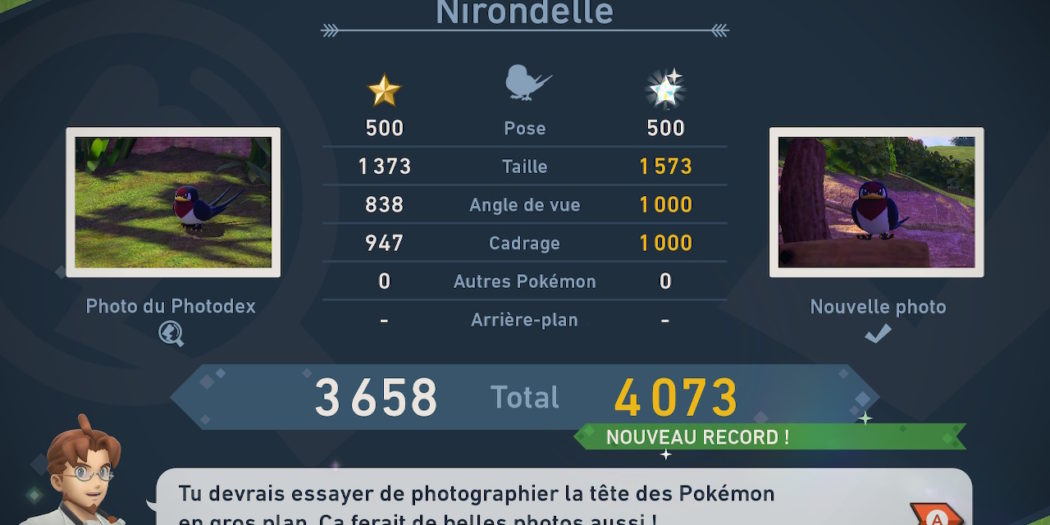Open the Photo du Photodex picture

(173, 202)
